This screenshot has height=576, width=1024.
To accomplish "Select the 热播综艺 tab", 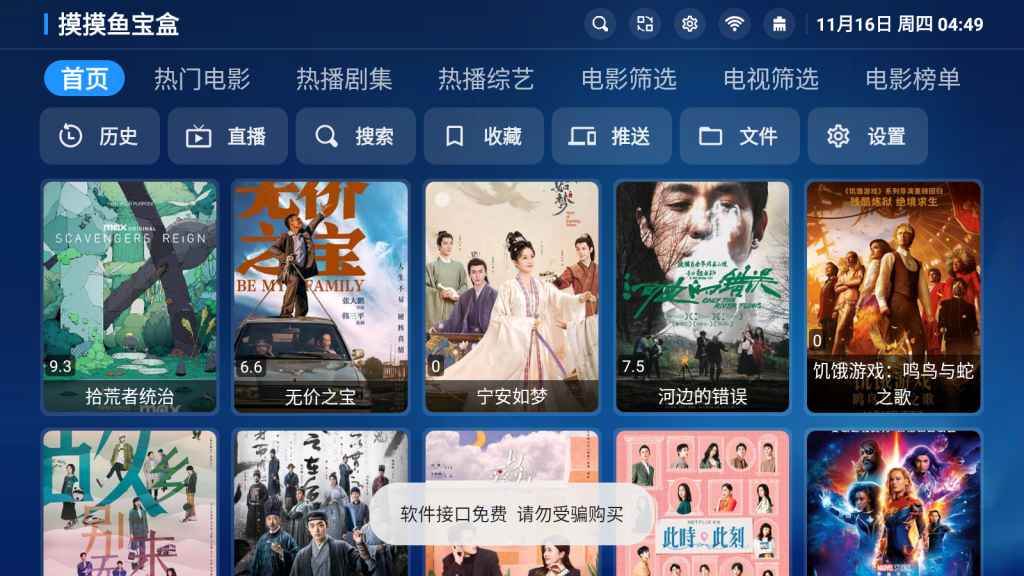I will pos(486,79).
